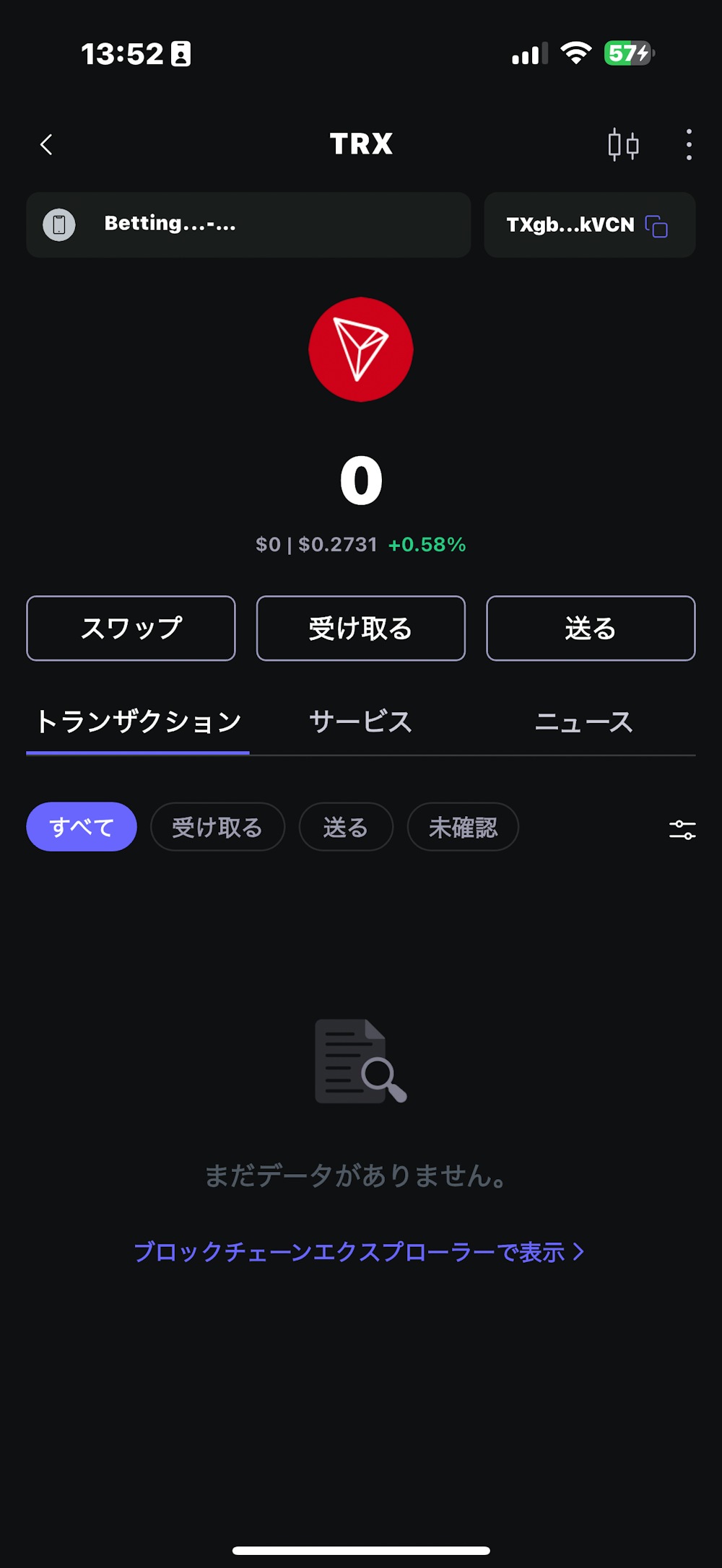Tap the back arrow to exit TRX view
Viewport: 722px width, 1568px height.
(x=47, y=144)
